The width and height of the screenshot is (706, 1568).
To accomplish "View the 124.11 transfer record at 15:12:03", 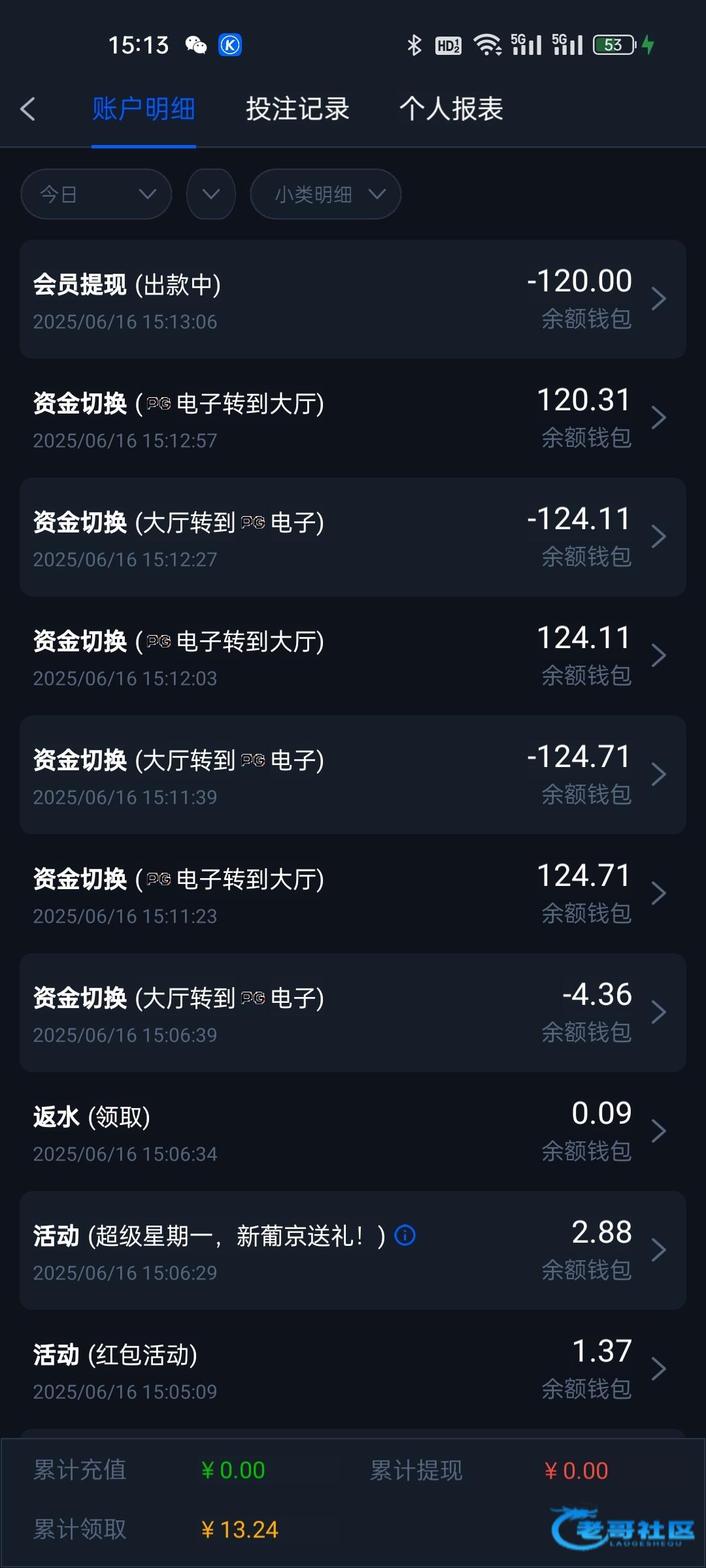I will coord(353,656).
